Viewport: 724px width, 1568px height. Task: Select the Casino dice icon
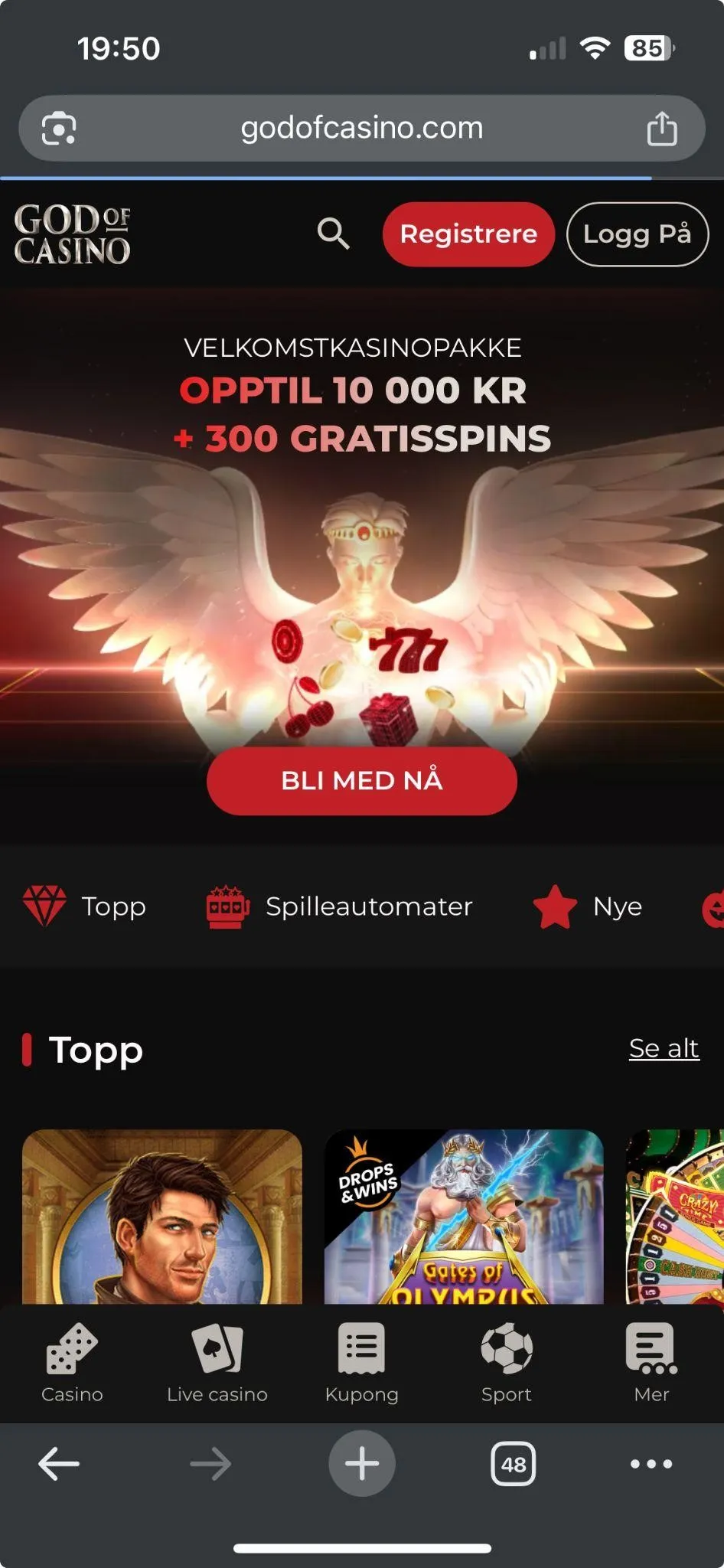coord(71,1351)
